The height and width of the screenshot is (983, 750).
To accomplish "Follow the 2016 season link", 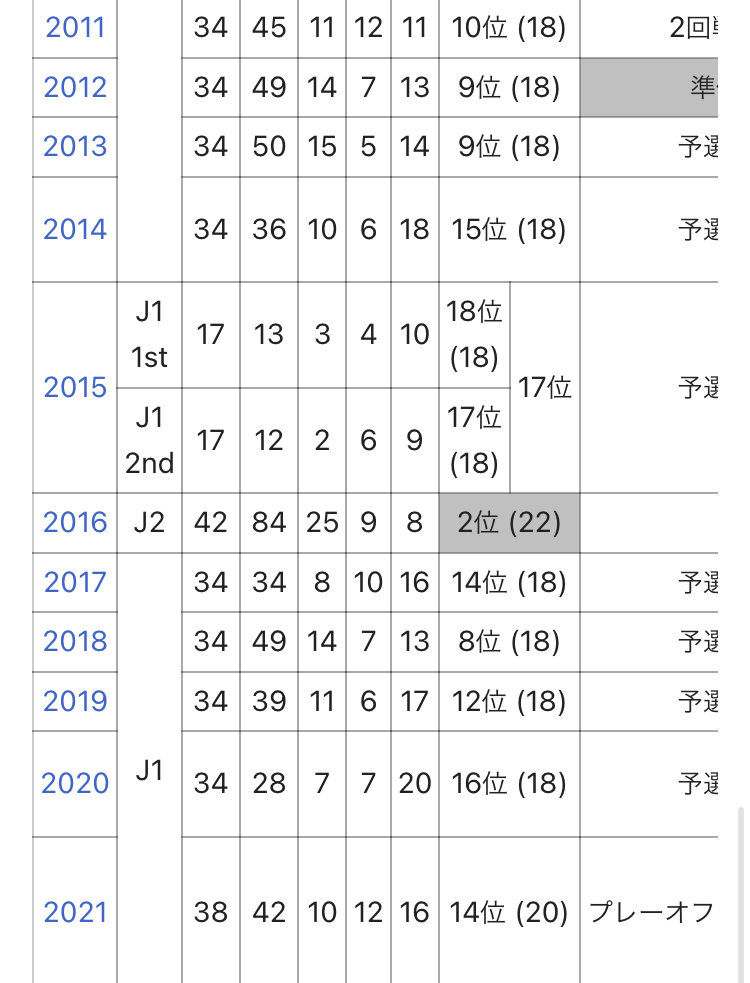I will (75, 522).
